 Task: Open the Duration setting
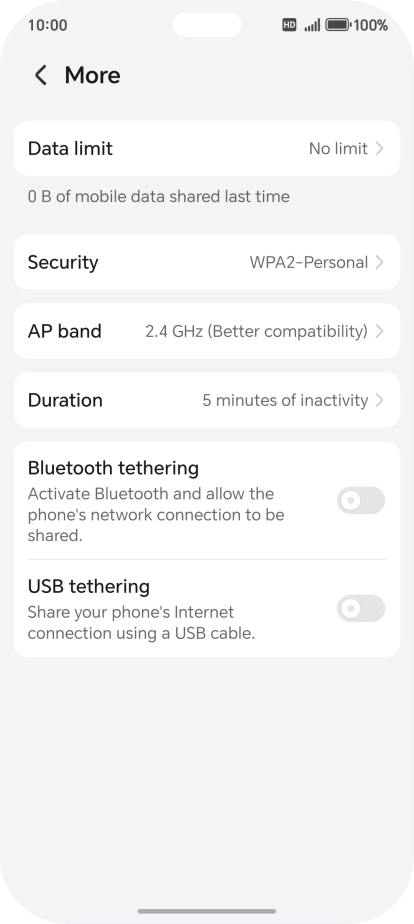pyautogui.click(x=207, y=400)
